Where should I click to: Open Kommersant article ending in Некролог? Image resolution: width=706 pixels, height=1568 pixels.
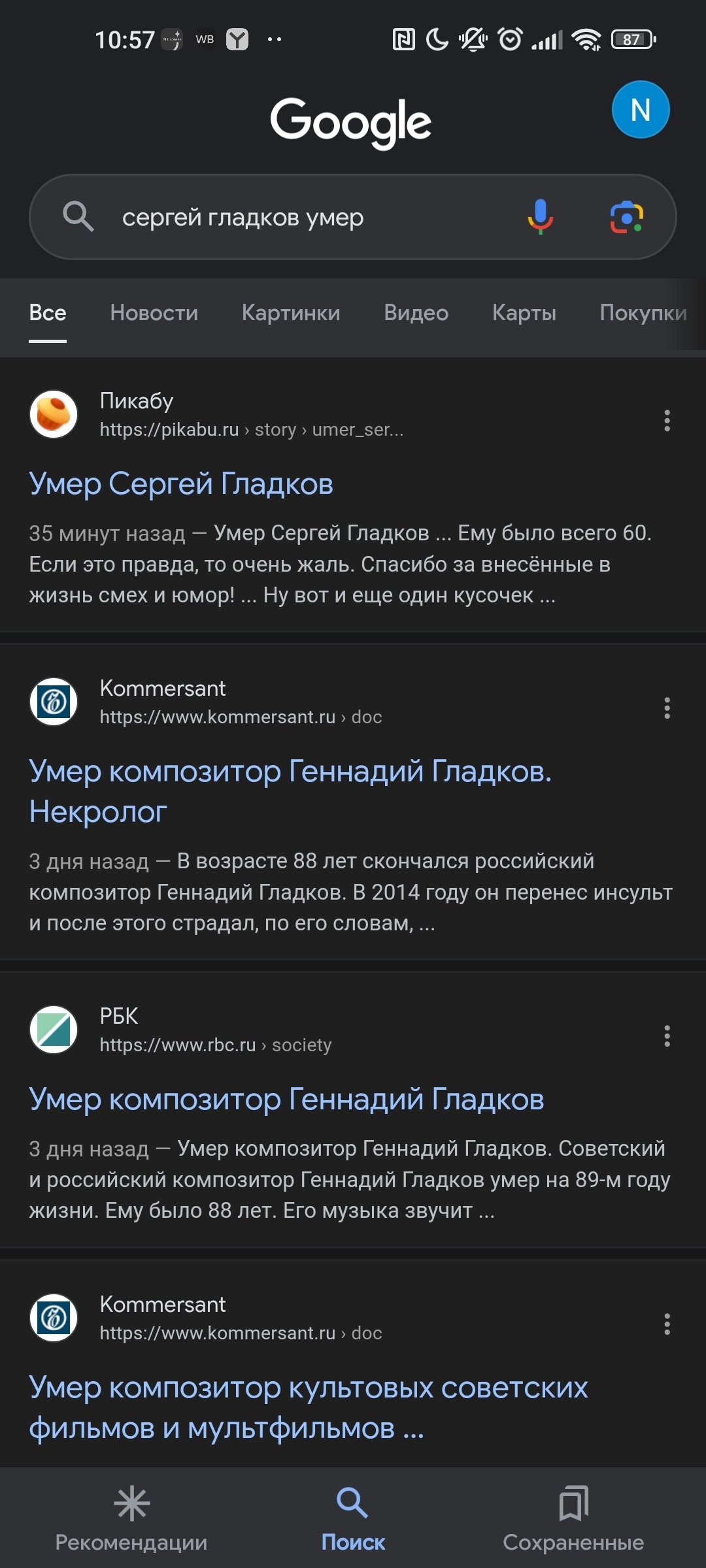pyautogui.click(x=290, y=791)
